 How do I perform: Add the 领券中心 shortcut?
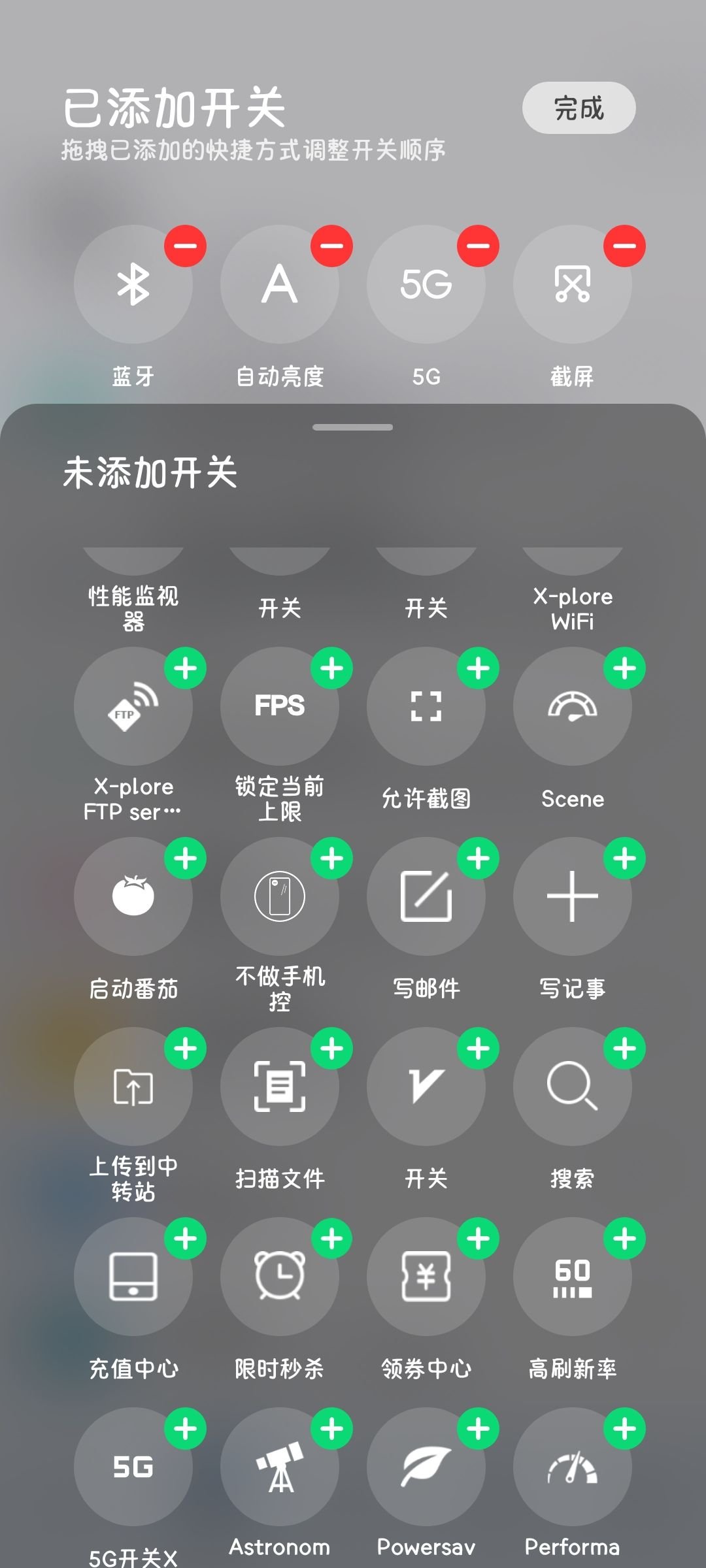coord(479,1239)
